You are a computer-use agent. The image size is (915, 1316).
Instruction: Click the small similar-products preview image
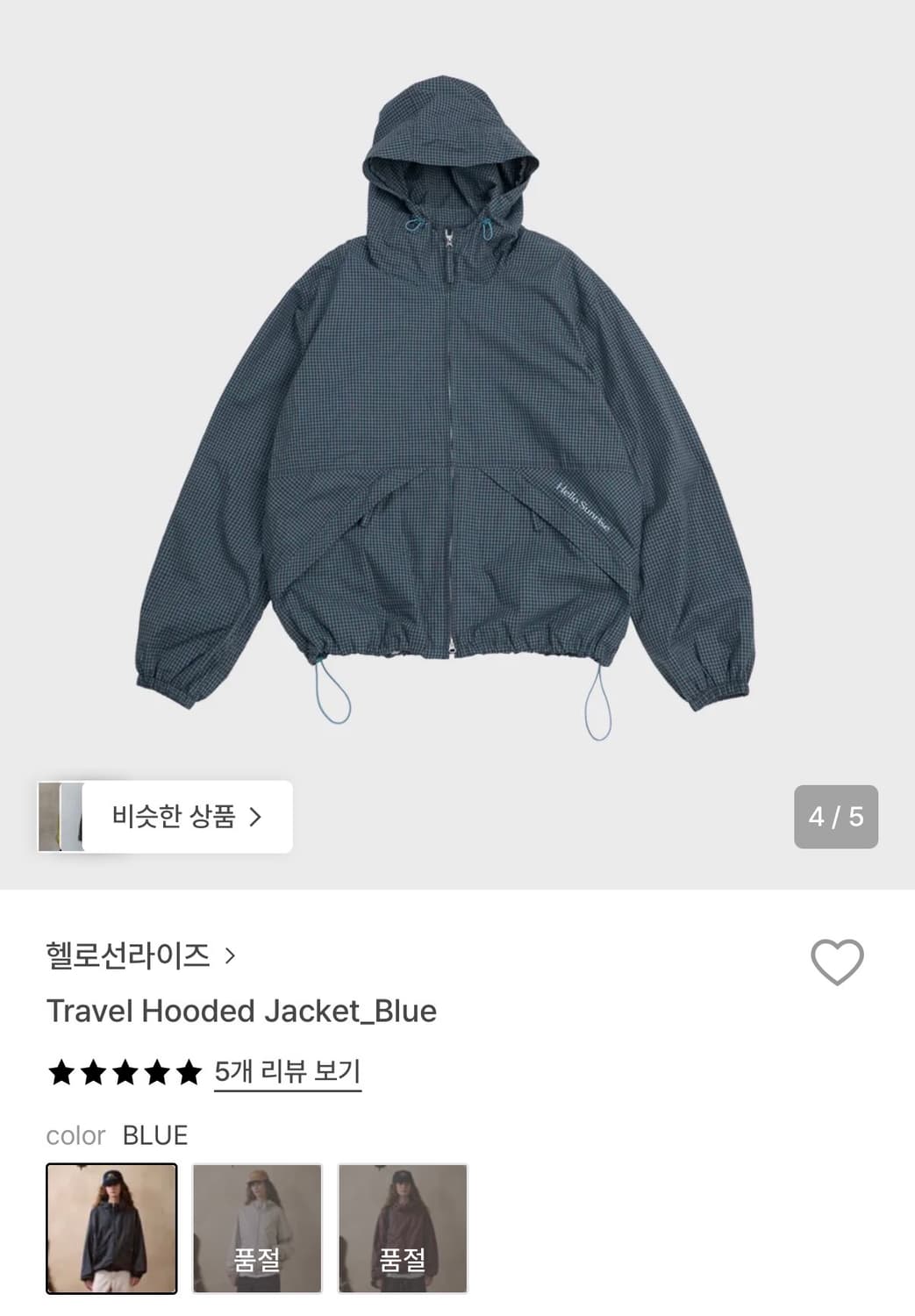[x=60, y=817]
